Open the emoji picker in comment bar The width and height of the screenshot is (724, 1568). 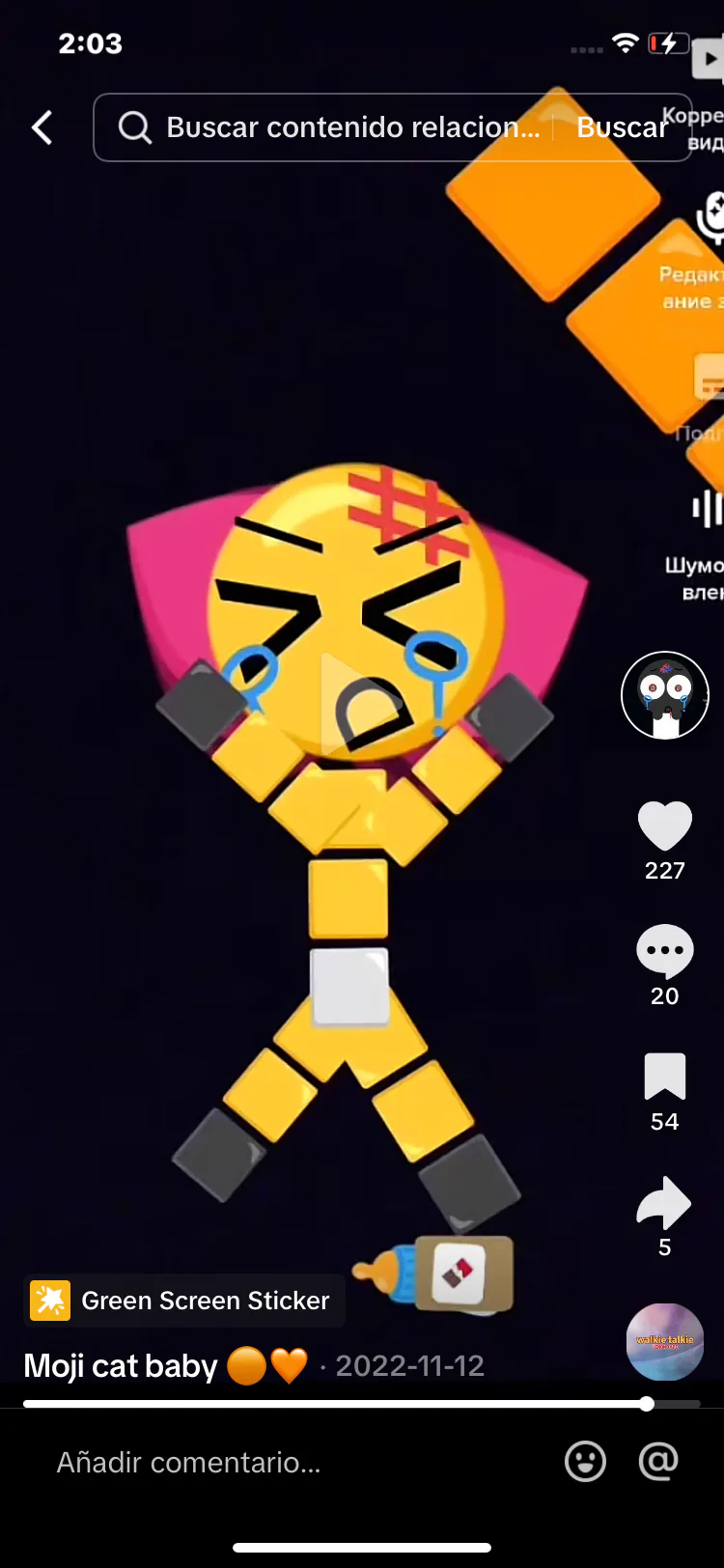pos(585,1462)
